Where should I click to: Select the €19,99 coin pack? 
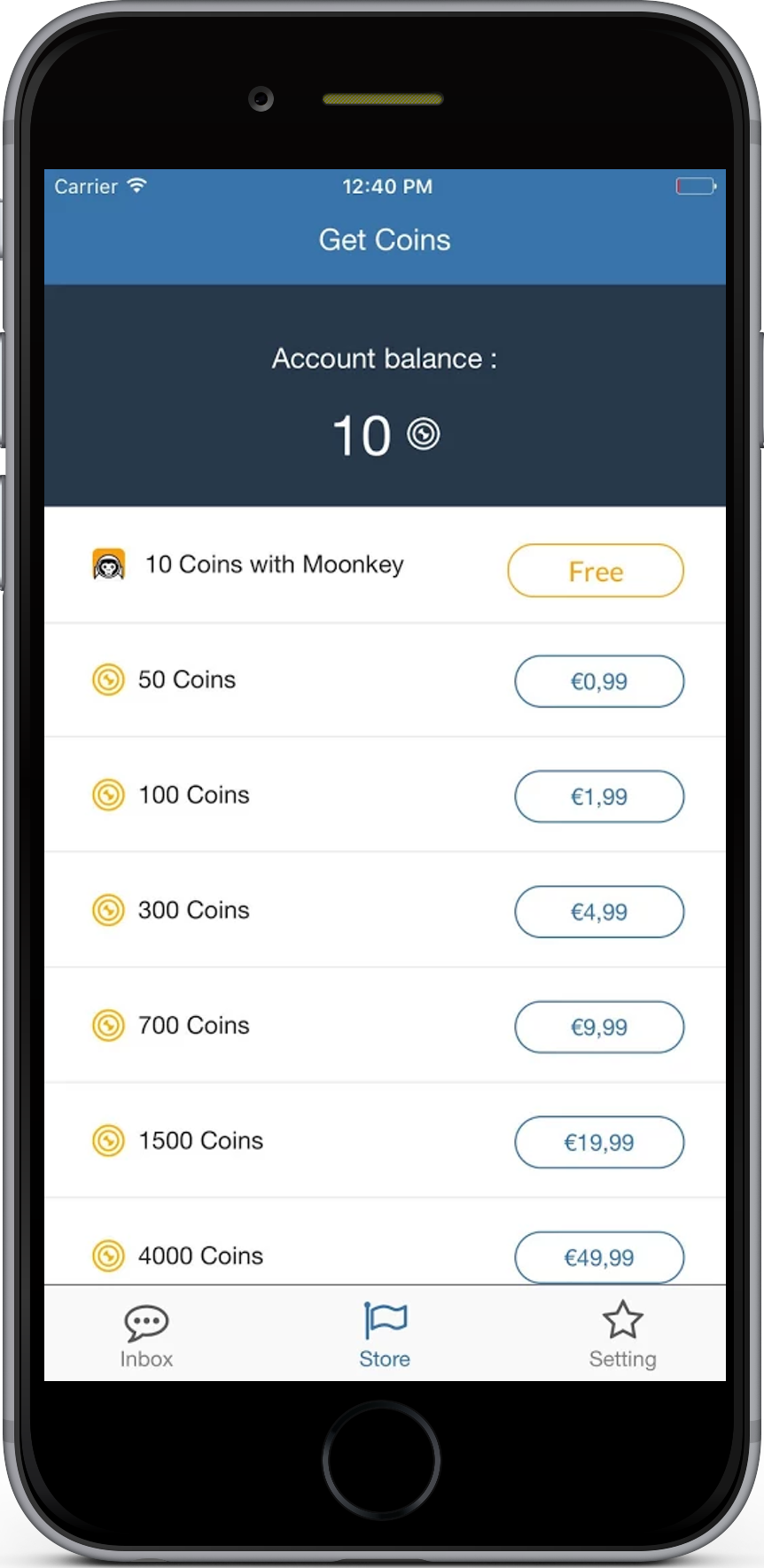[599, 1142]
